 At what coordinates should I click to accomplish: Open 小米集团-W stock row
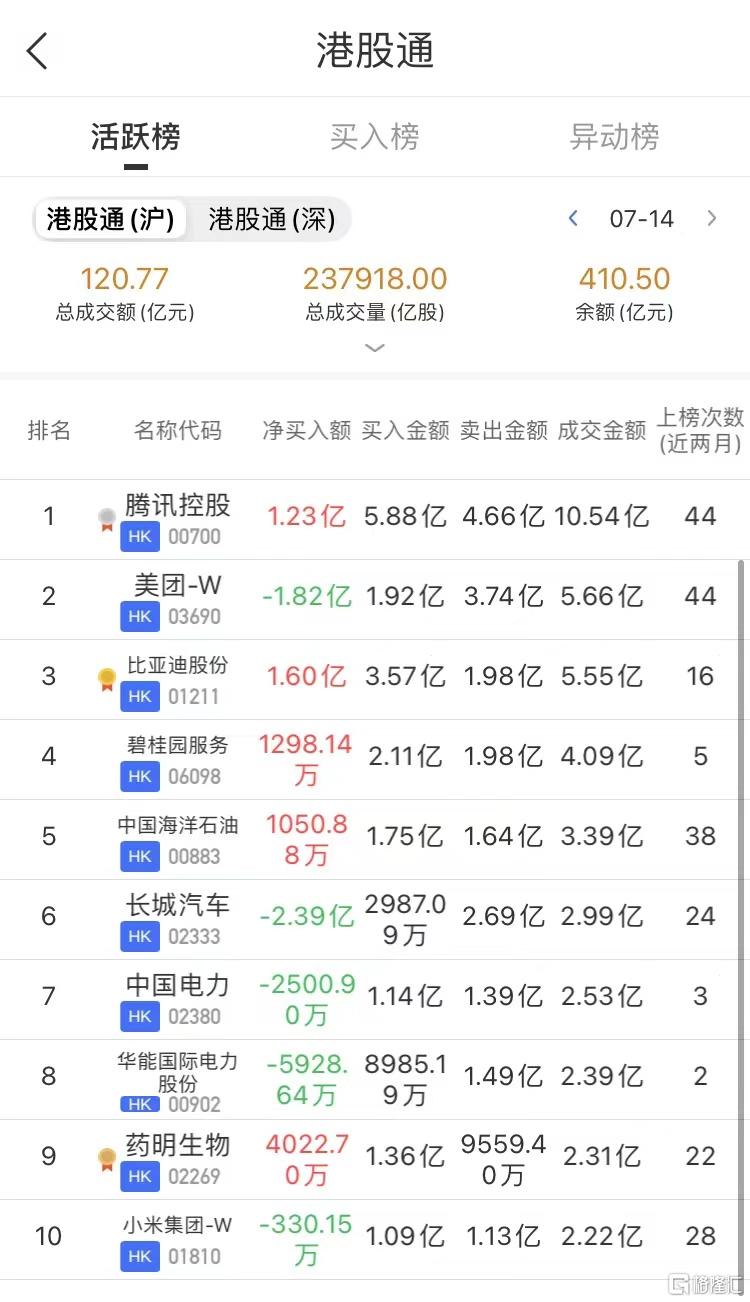375,1239
